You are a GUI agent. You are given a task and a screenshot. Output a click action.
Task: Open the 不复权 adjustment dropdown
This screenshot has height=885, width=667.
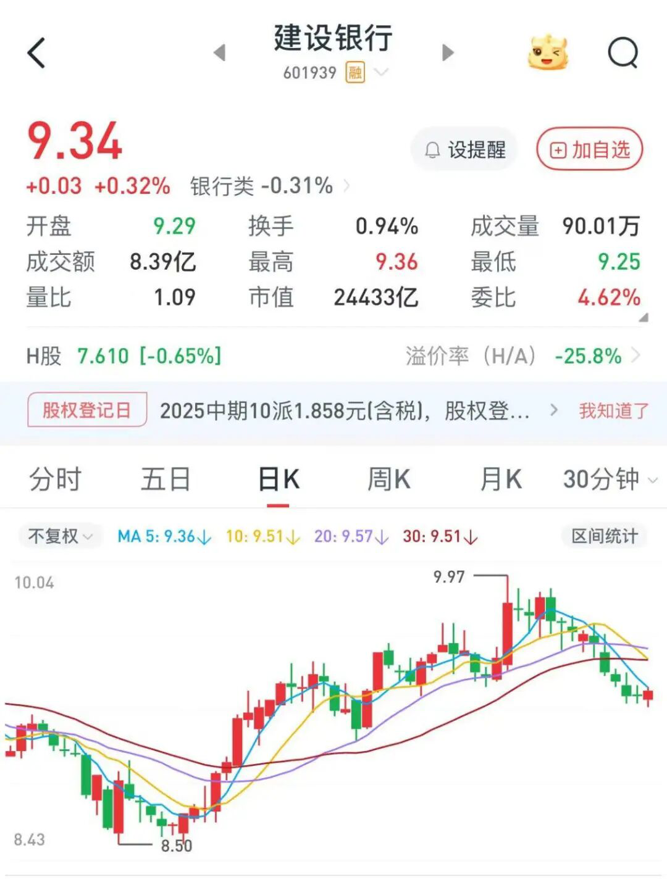pos(59,536)
